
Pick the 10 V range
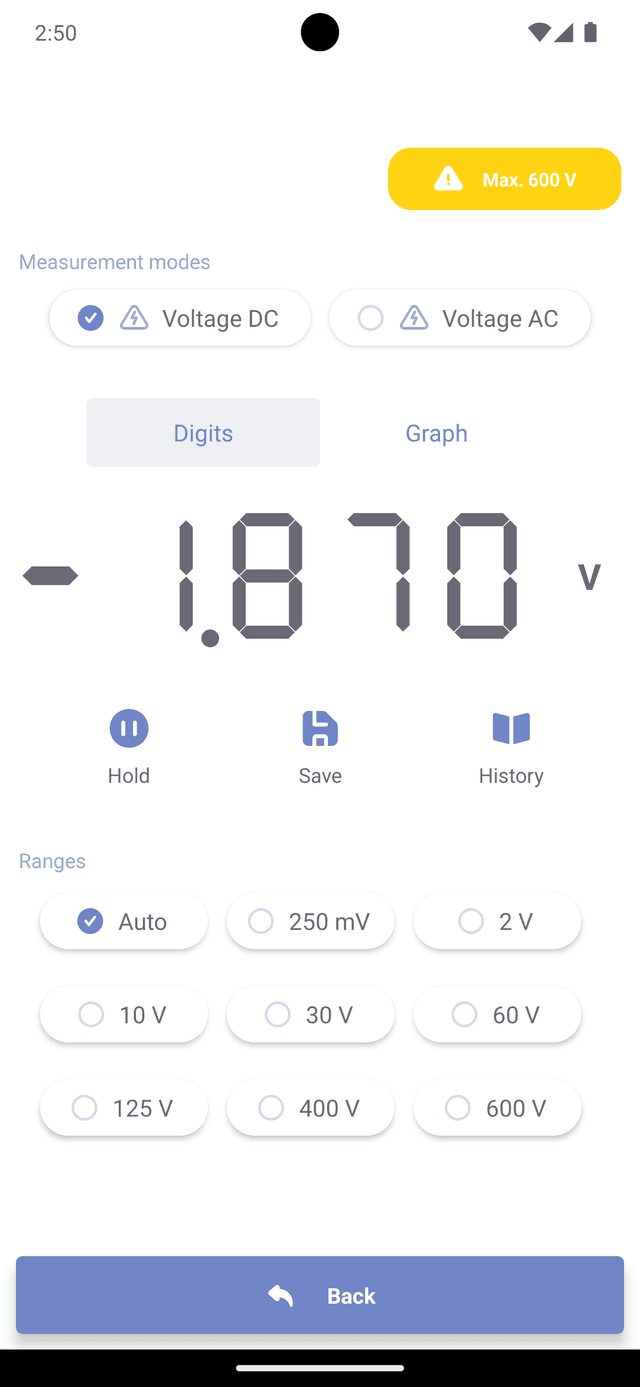(124, 1015)
